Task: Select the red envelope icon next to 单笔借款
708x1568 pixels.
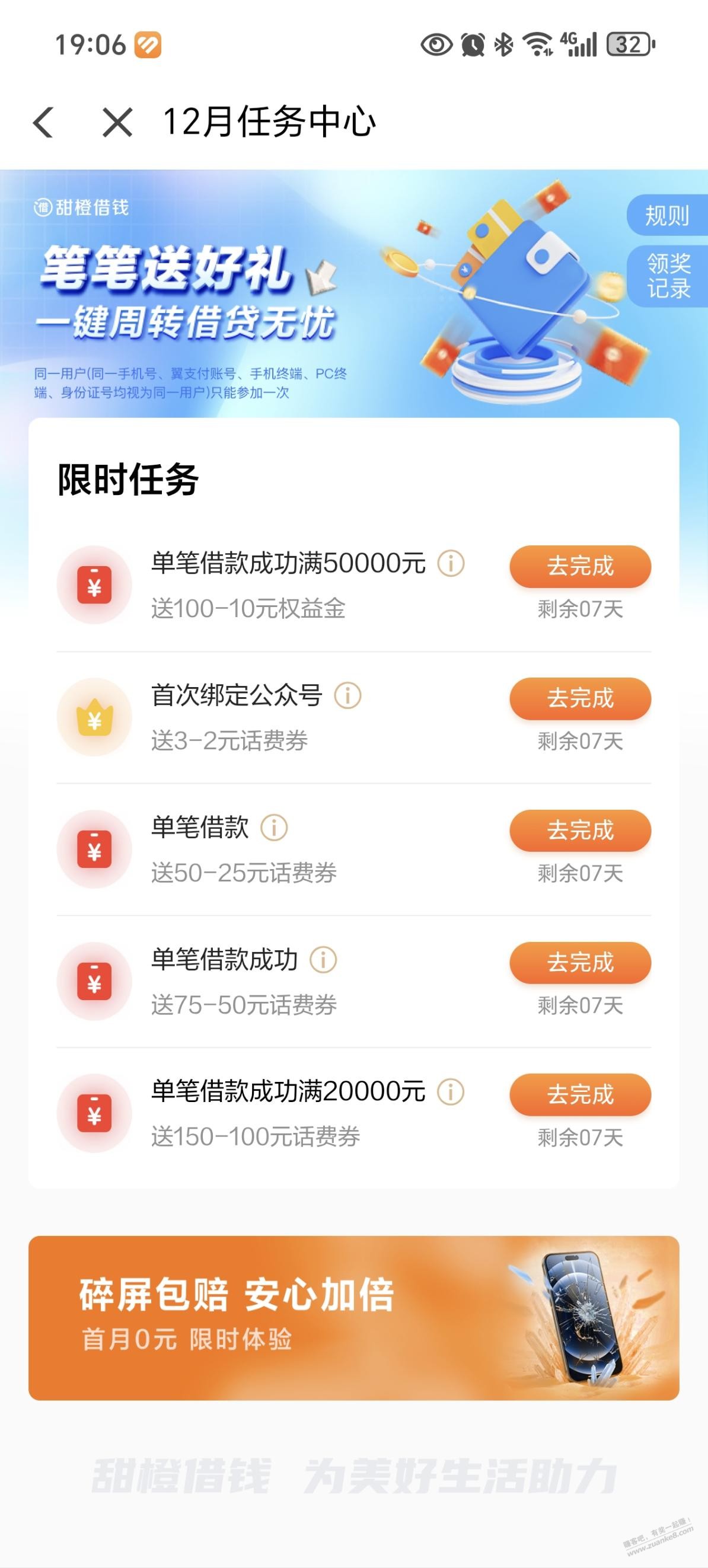Action: pyautogui.click(x=94, y=850)
